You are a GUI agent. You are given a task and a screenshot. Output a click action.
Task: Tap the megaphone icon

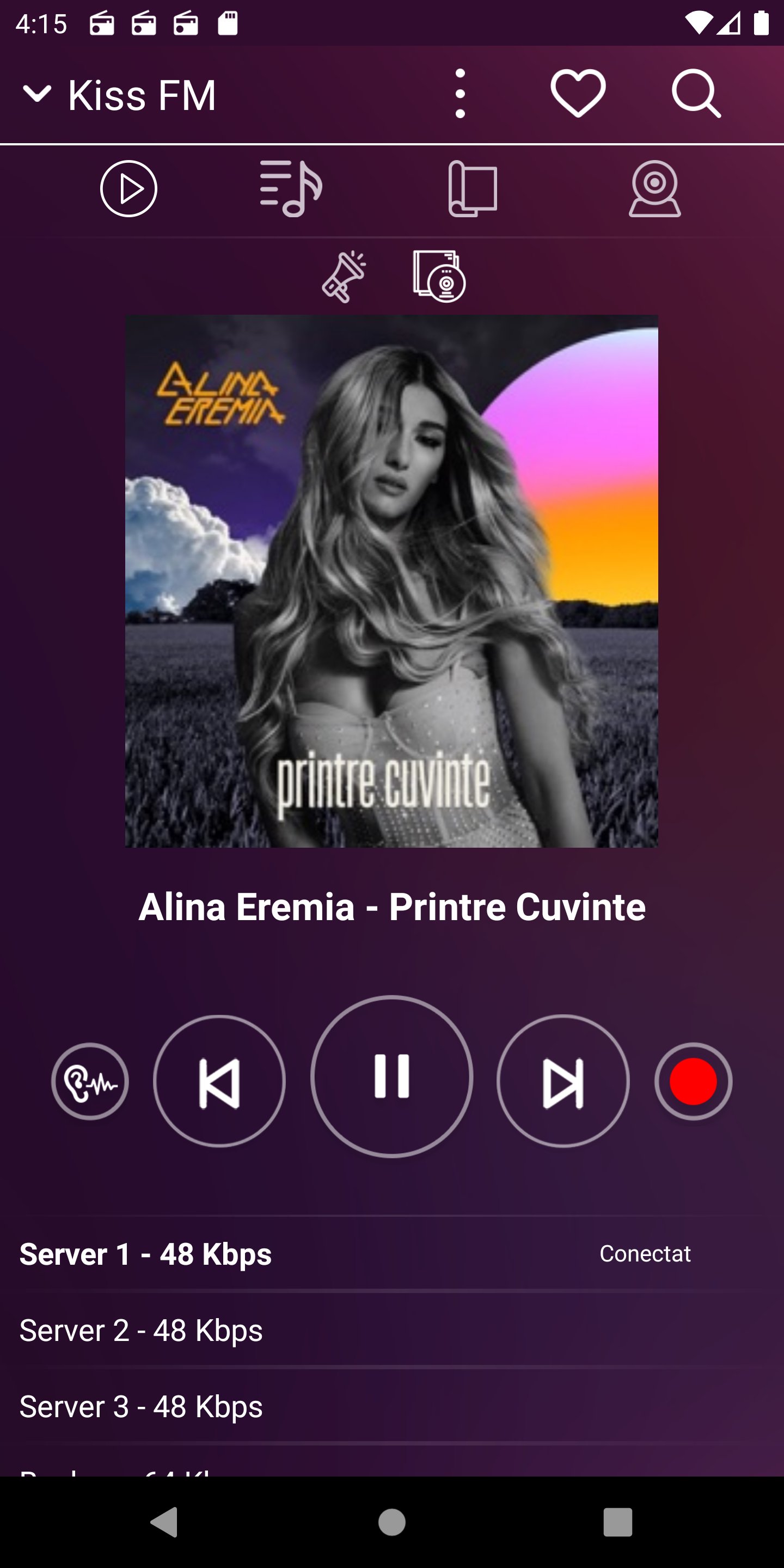pyautogui.click(x=345, y=277)
